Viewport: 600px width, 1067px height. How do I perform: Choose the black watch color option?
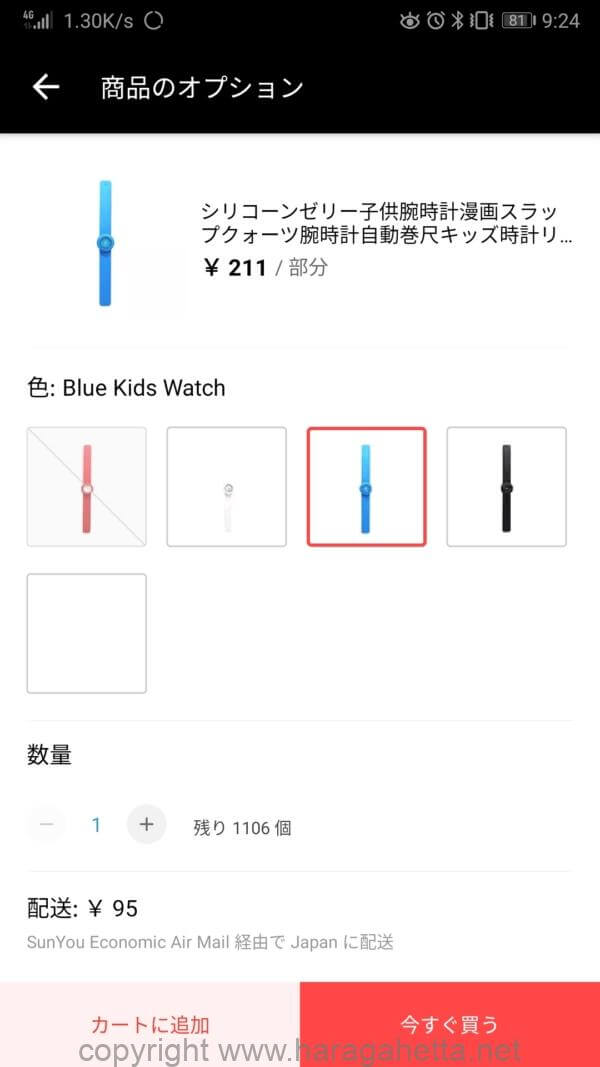pos(507,487)
